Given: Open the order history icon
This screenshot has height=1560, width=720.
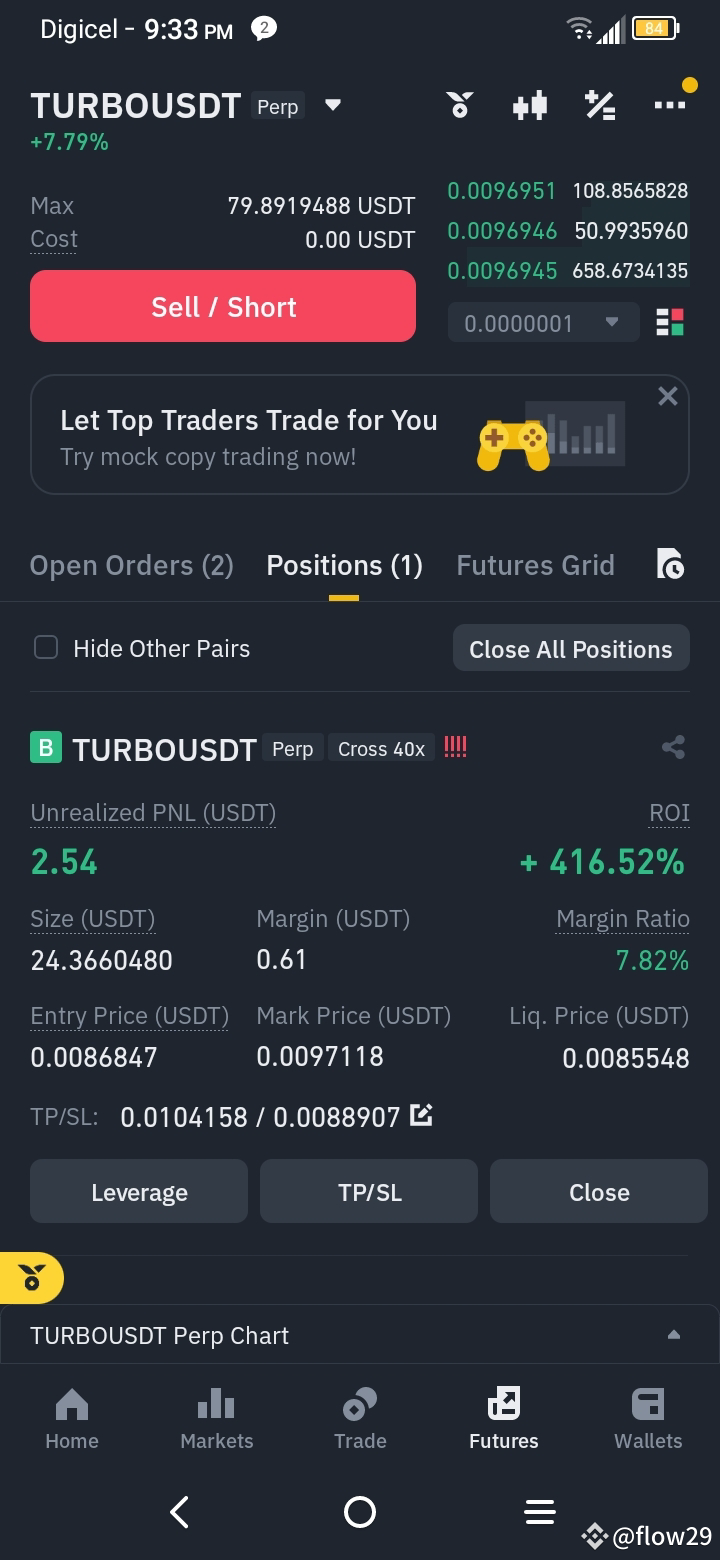Looking at the screenshot, I should click(x=670, y=565).
